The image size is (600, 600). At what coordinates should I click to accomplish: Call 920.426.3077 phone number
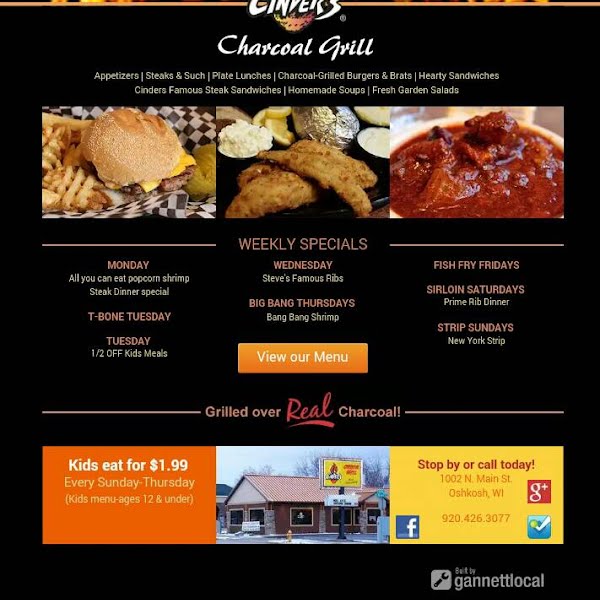(x=475, y=519)
